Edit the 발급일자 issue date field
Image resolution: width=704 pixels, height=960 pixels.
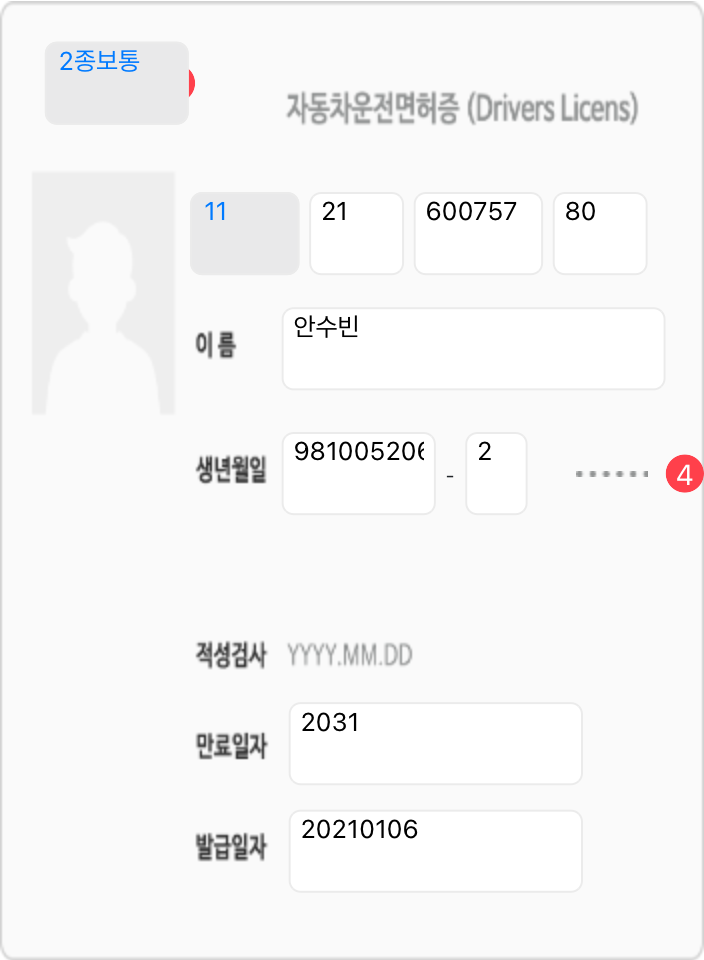pos(435,851)
